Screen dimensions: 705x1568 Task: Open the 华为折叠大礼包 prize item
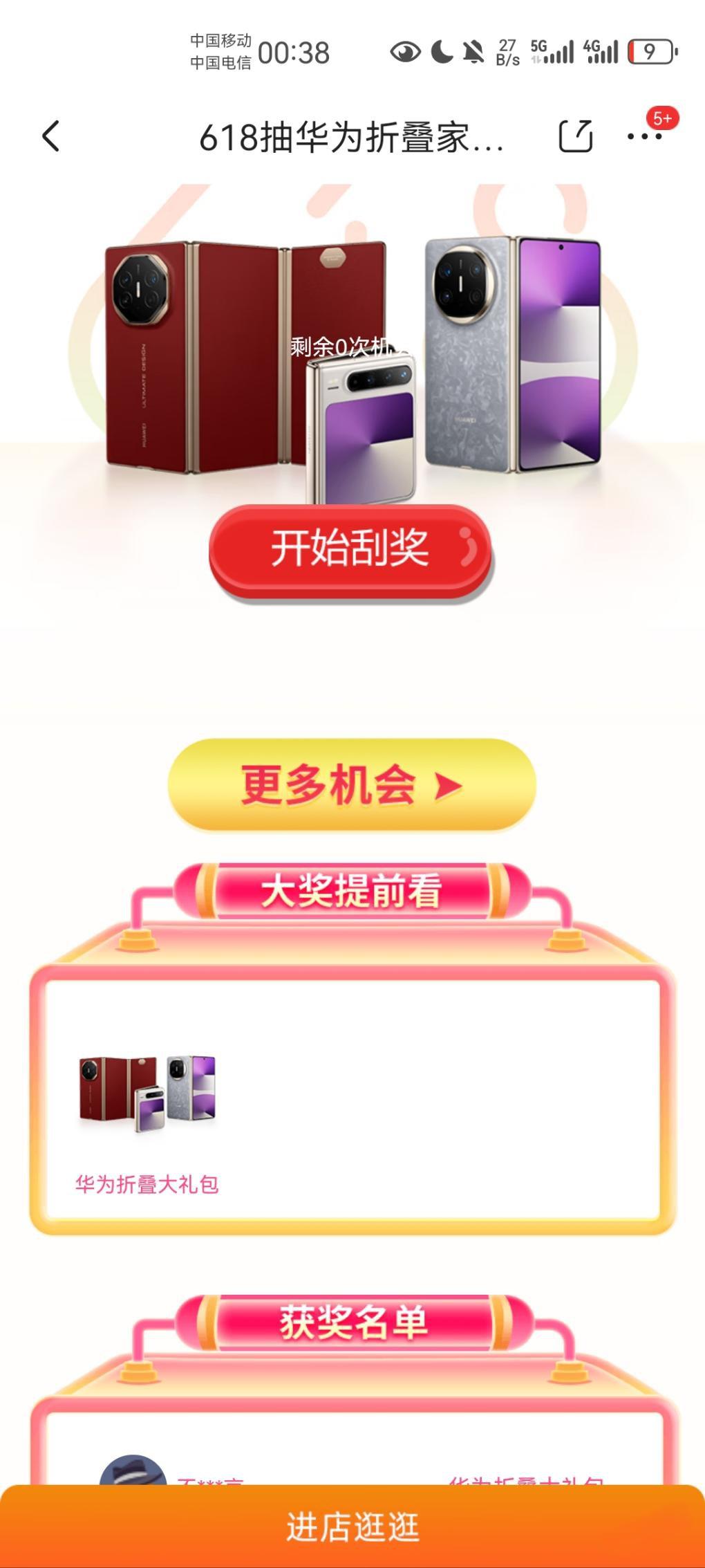pos(147,1122)
